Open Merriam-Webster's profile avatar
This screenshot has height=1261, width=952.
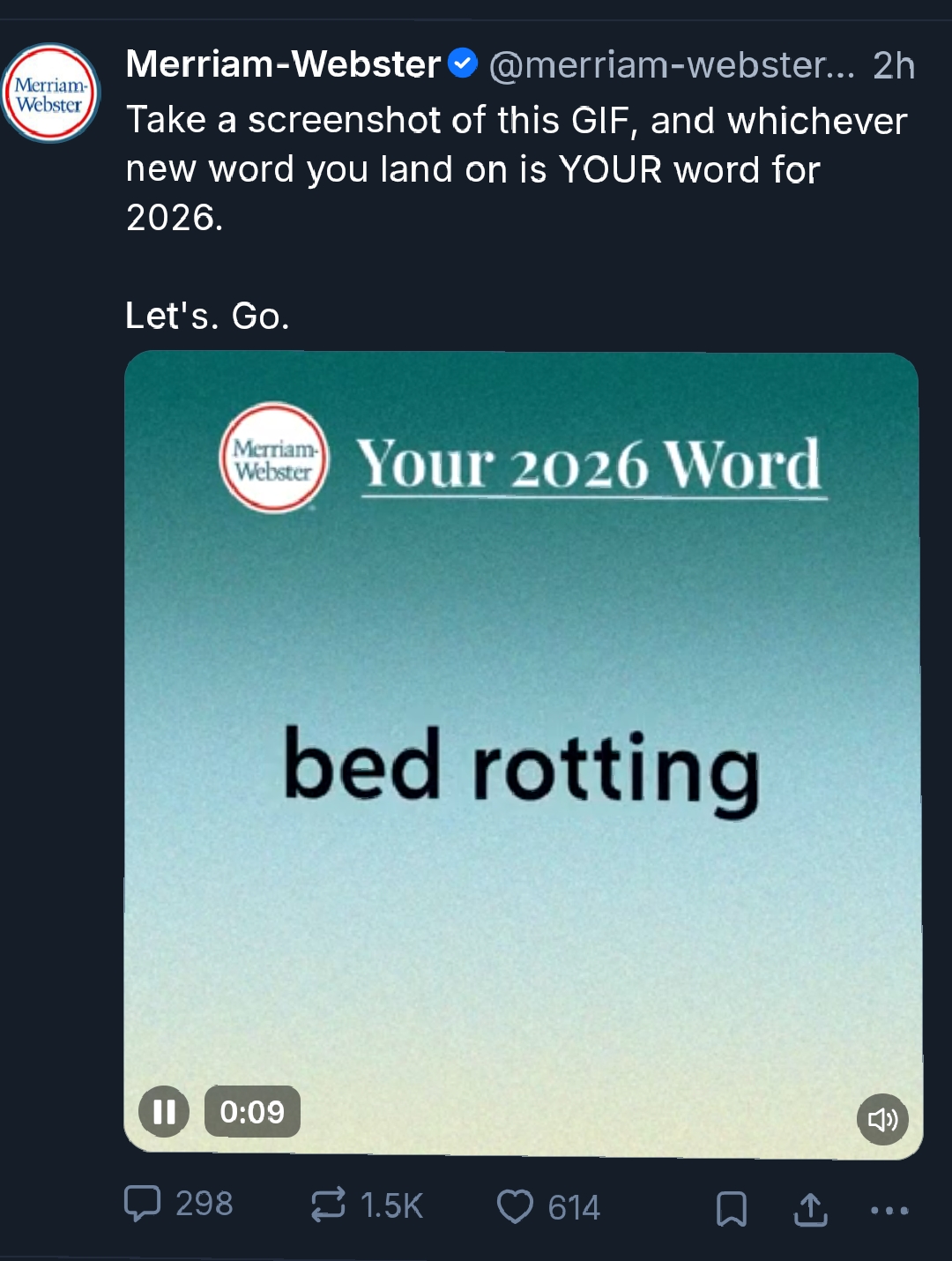pos(50,93)
